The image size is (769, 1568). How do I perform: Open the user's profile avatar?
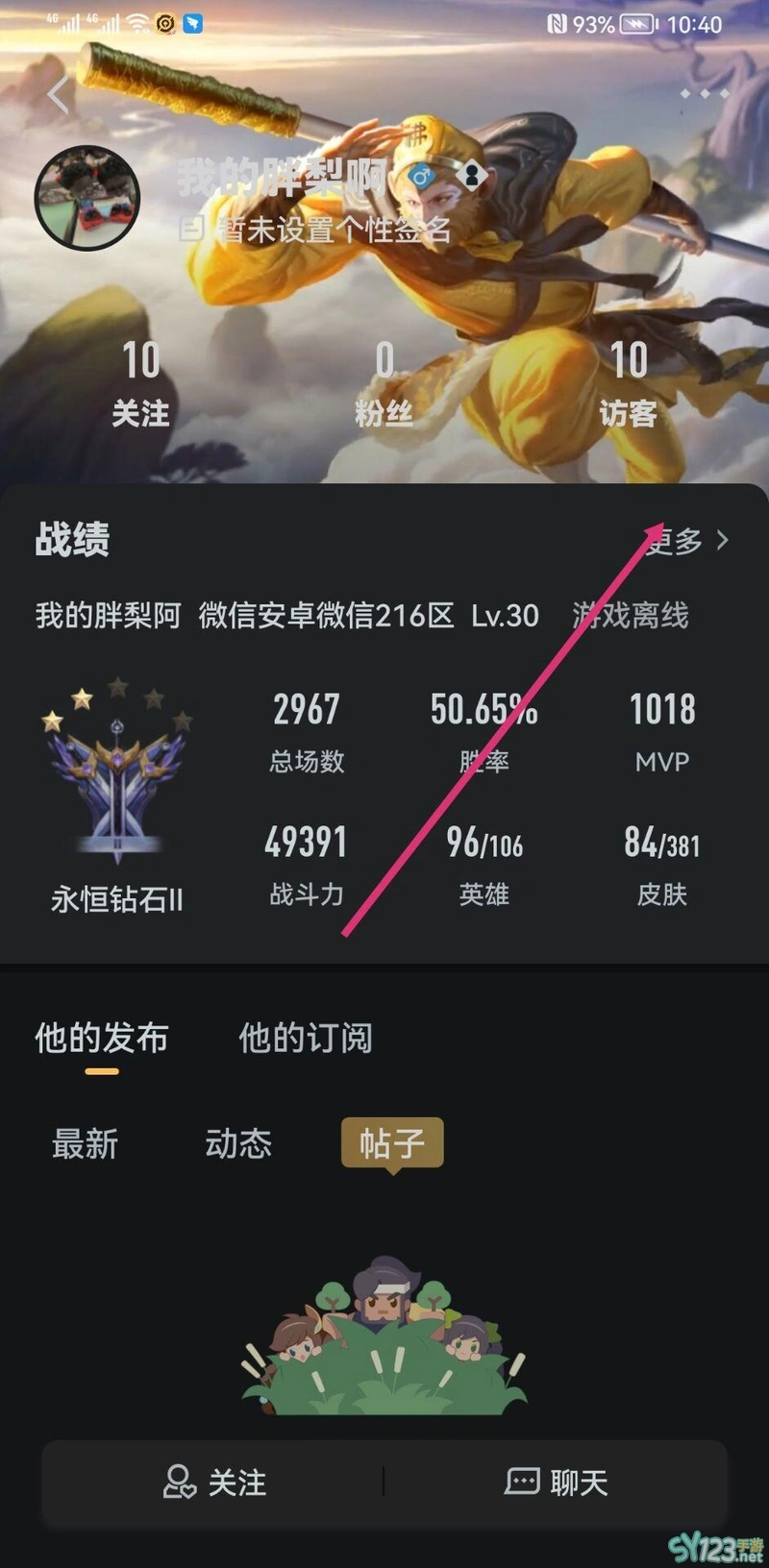[87, 198]
